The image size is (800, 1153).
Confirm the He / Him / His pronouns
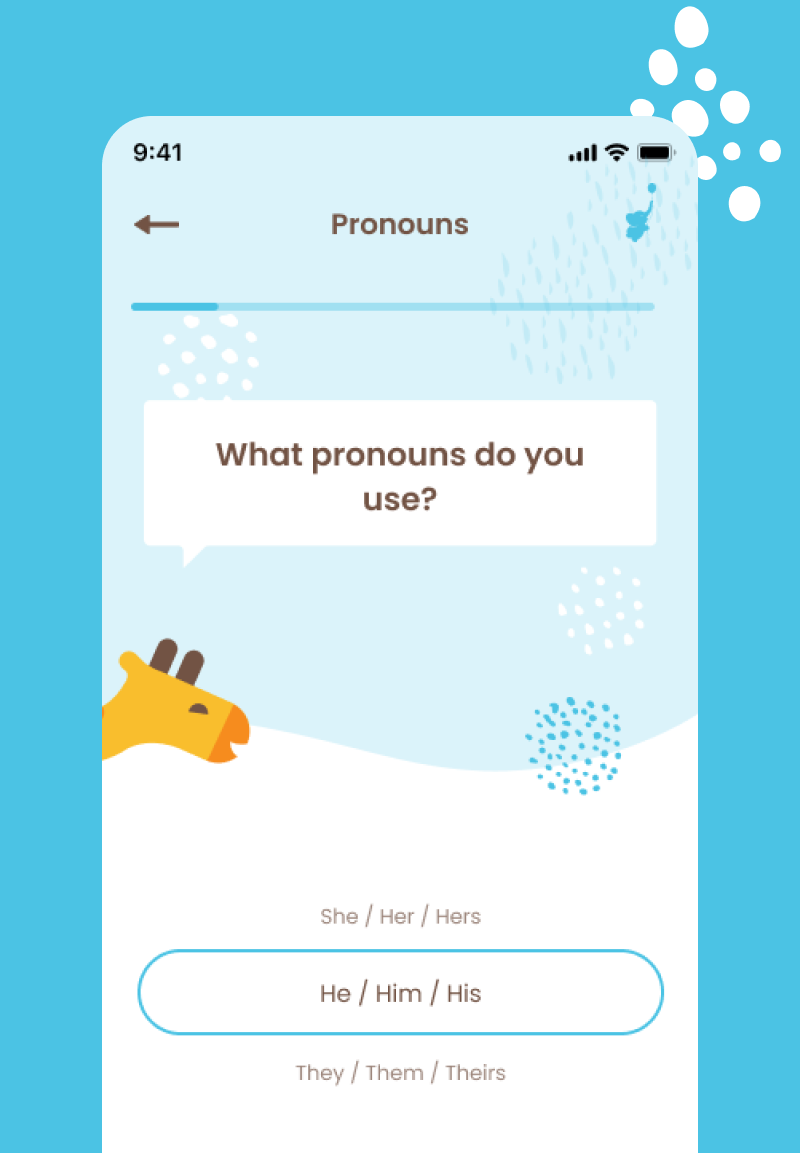[x=400, y=993]
